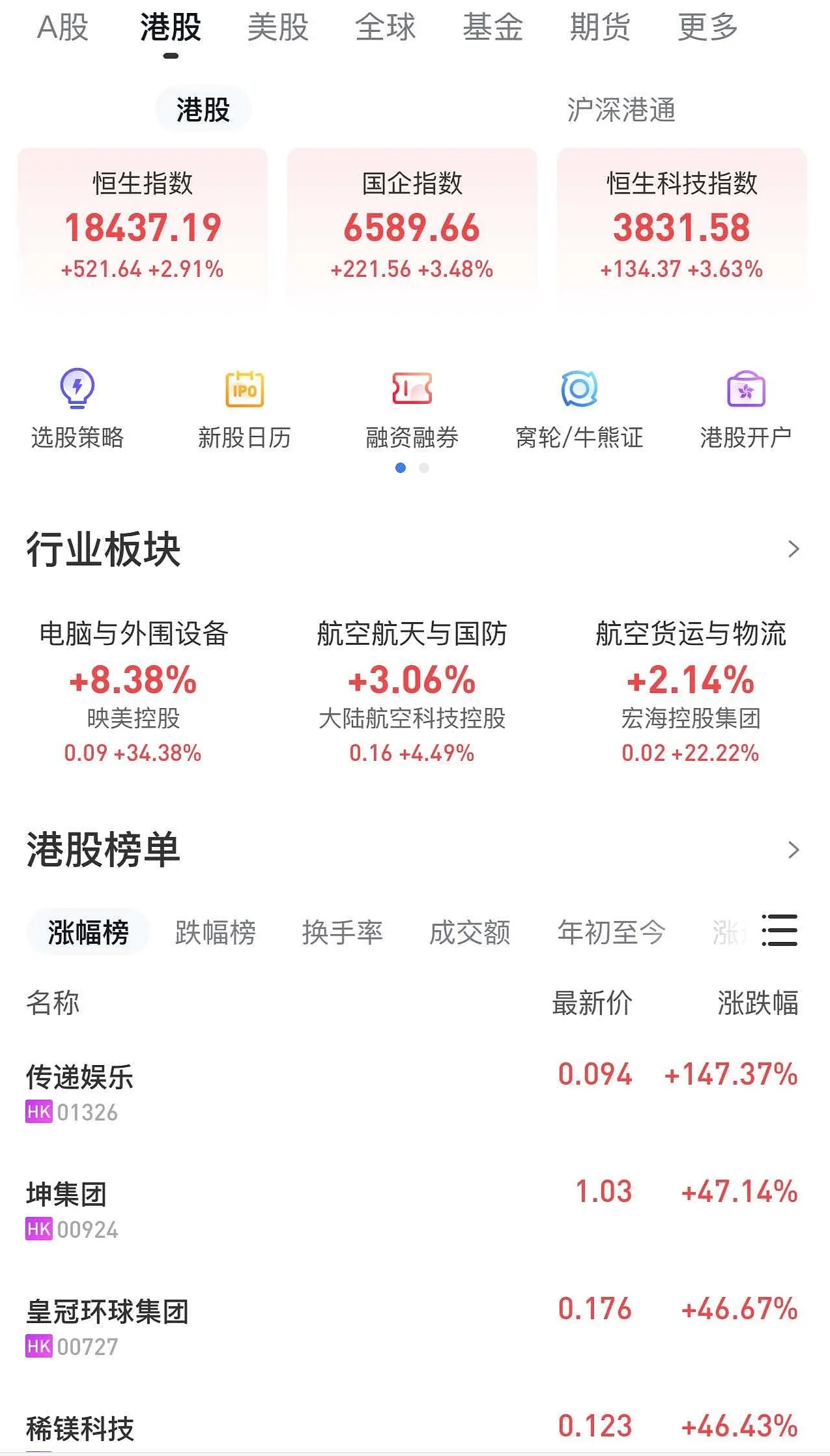The height and width of the screenshot is (1456, 830).
Task: Expand the 行业板块 industry sectors section
Action: (792, 549)
